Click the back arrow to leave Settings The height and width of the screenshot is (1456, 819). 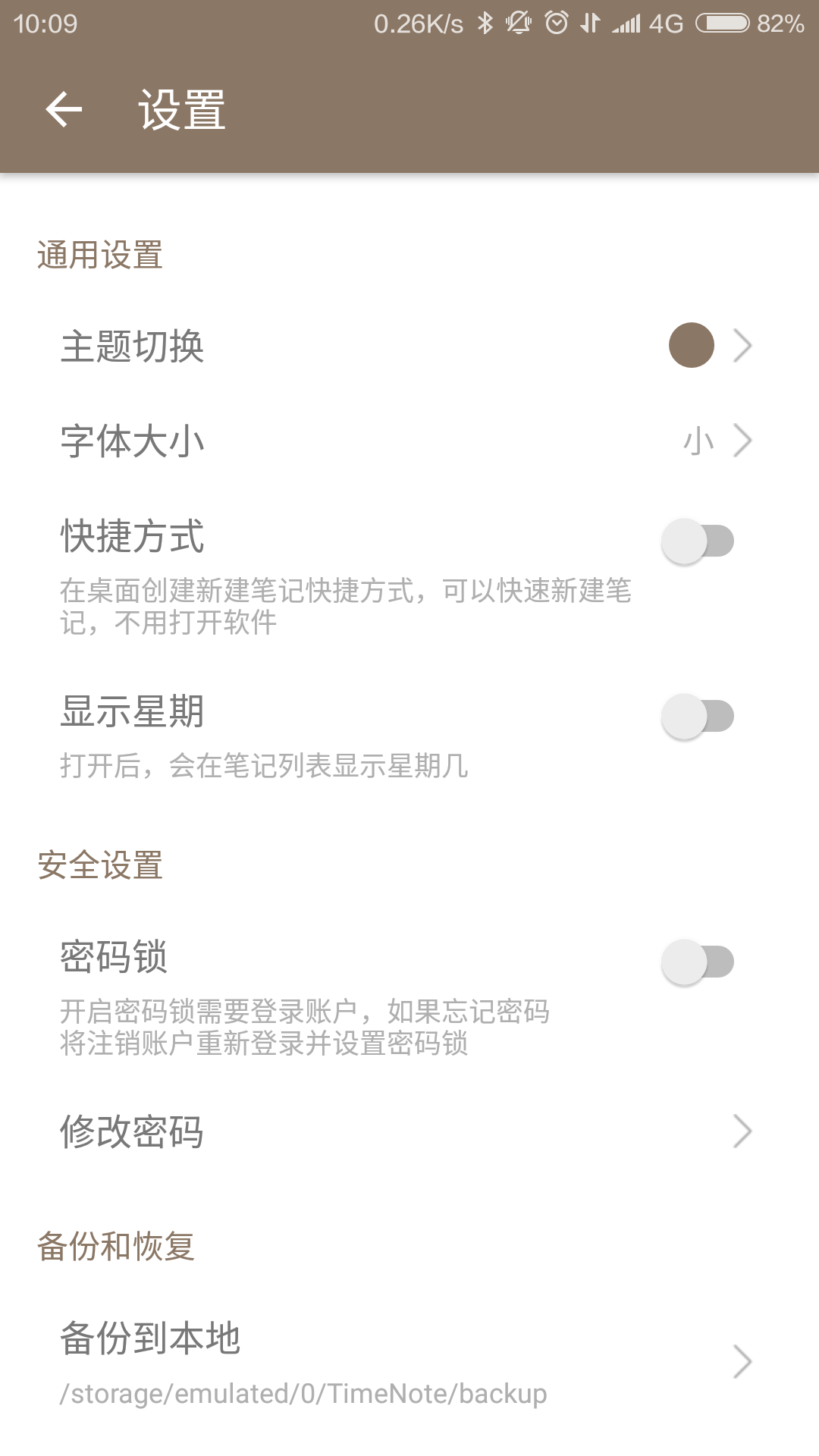click(x=64, y=110)
